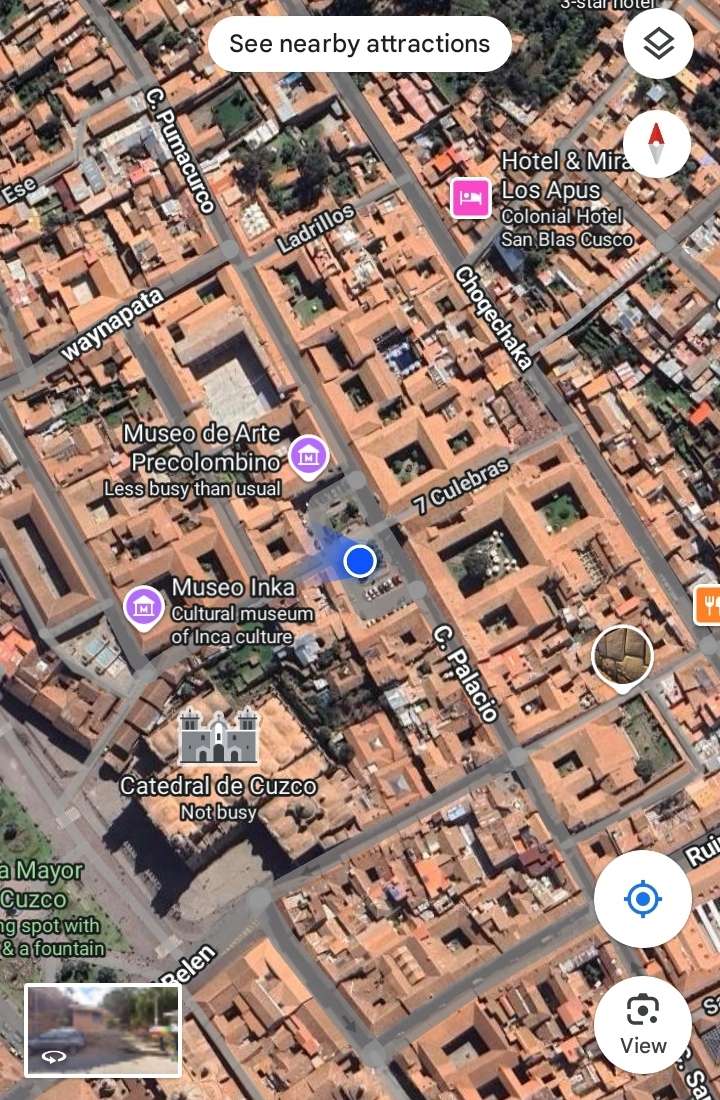
Task: Open Catedral de Cuzco landmark
Action: pyautogui.click(x=218, y=738)
